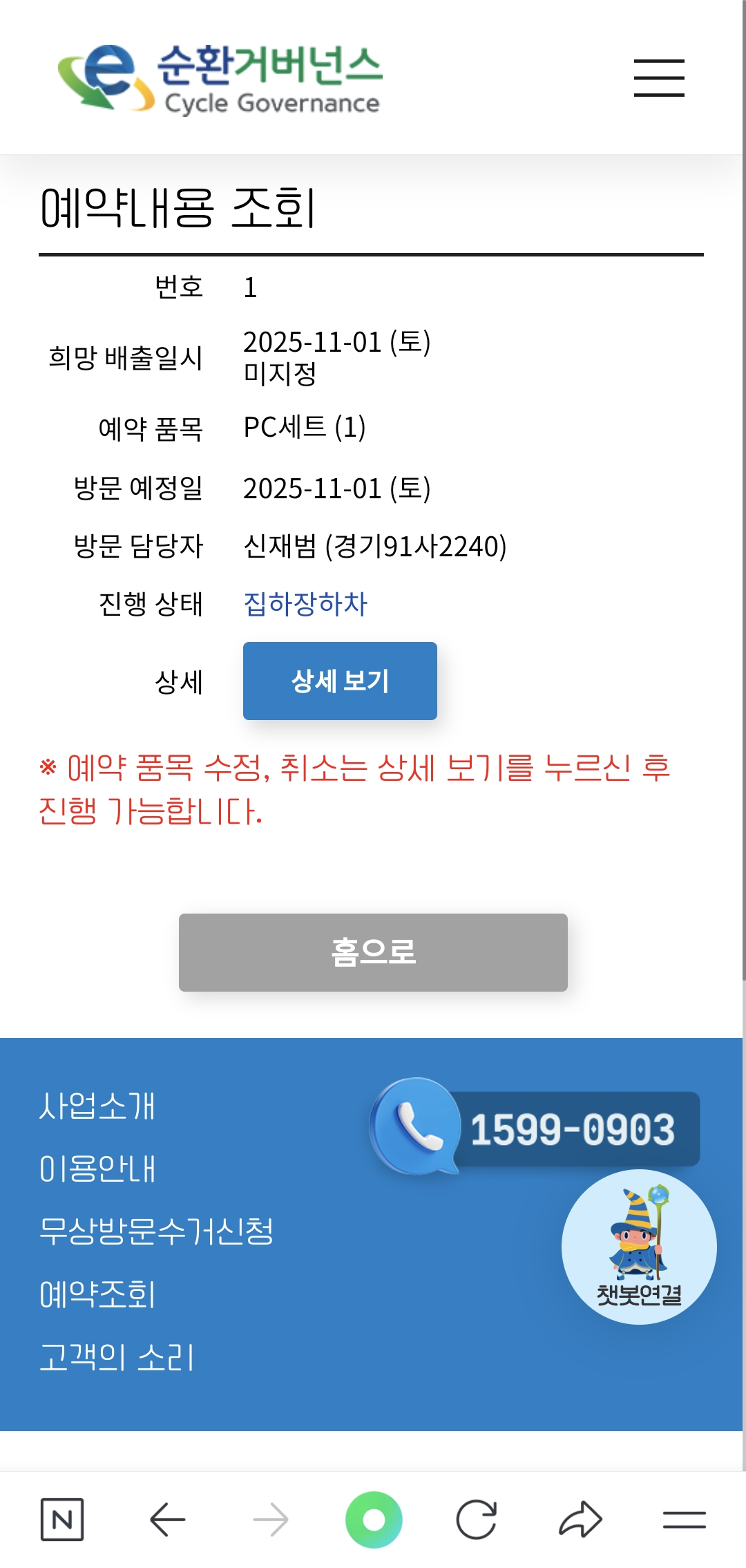Tap the green circle browser button
The height and width of the screenshot is (1568, 746).
click(x=374, y=1520)
